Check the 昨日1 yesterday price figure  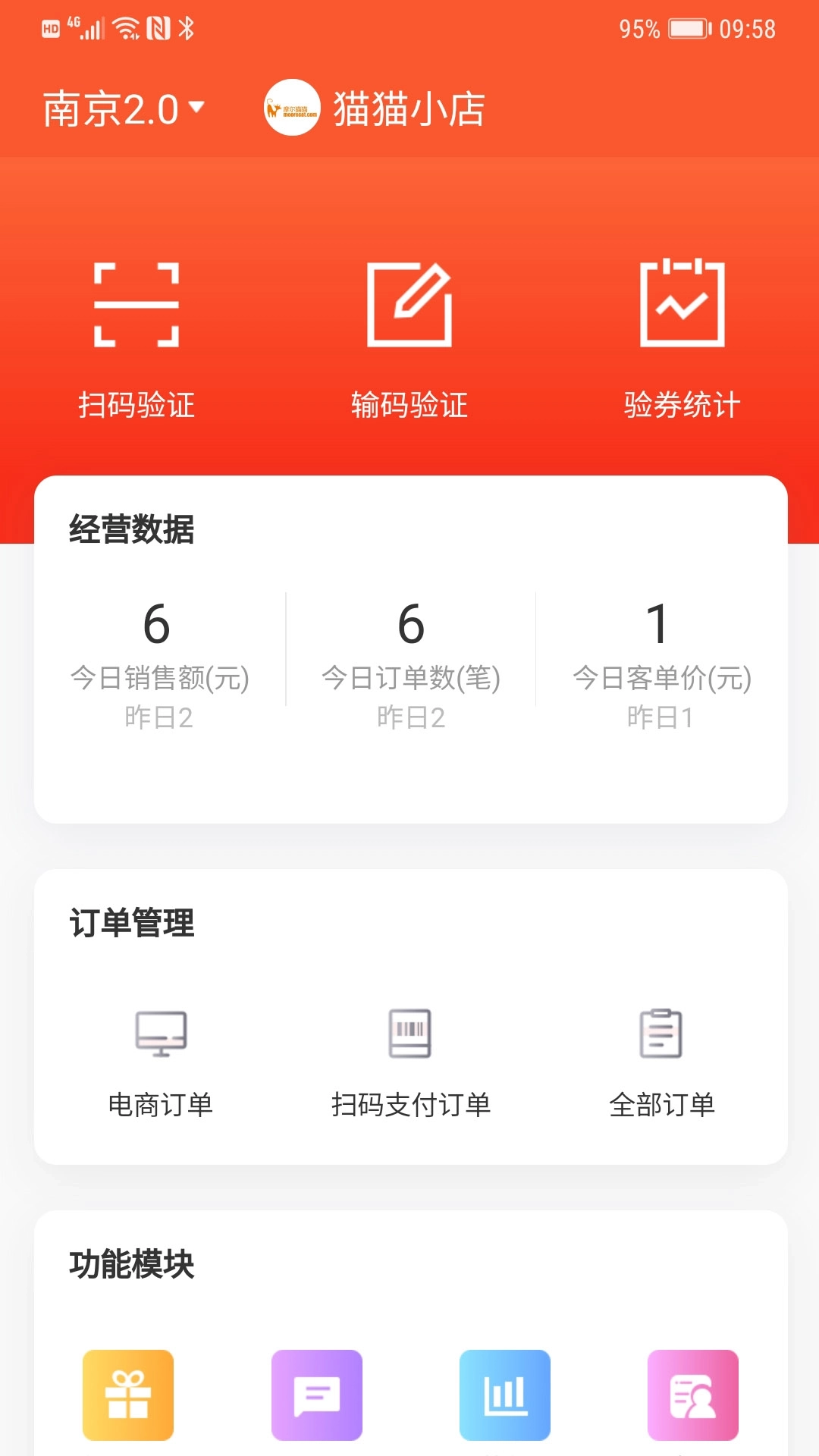662,716
